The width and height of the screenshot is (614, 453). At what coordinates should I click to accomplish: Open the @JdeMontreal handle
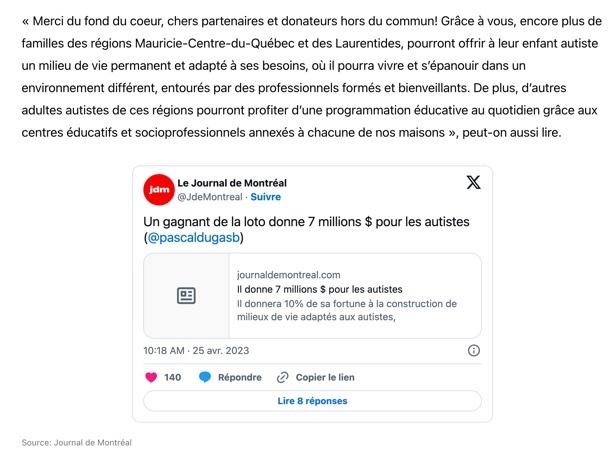click(x=210, y=197)
